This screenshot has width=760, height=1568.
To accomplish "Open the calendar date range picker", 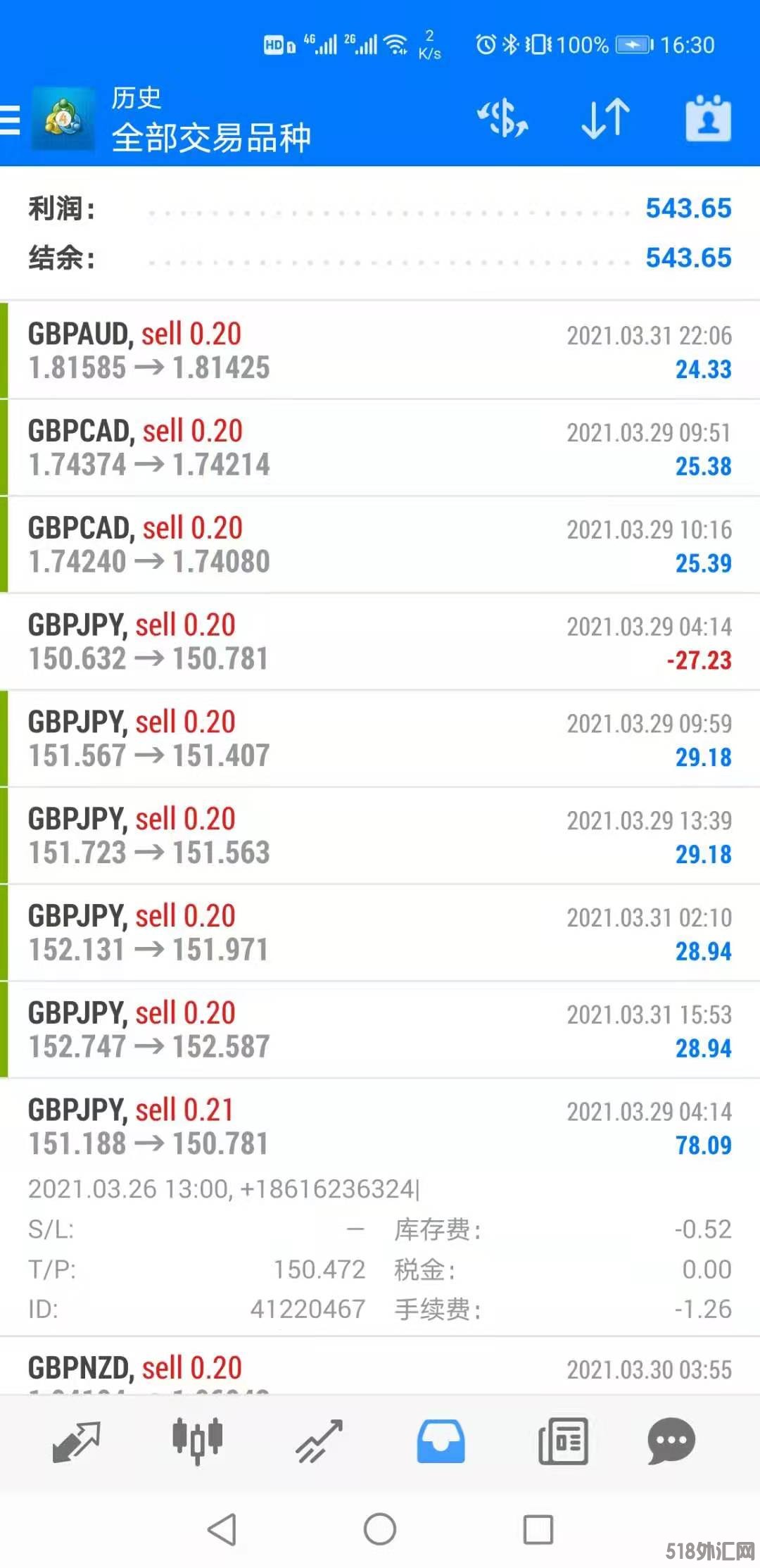I will point(708,118).
